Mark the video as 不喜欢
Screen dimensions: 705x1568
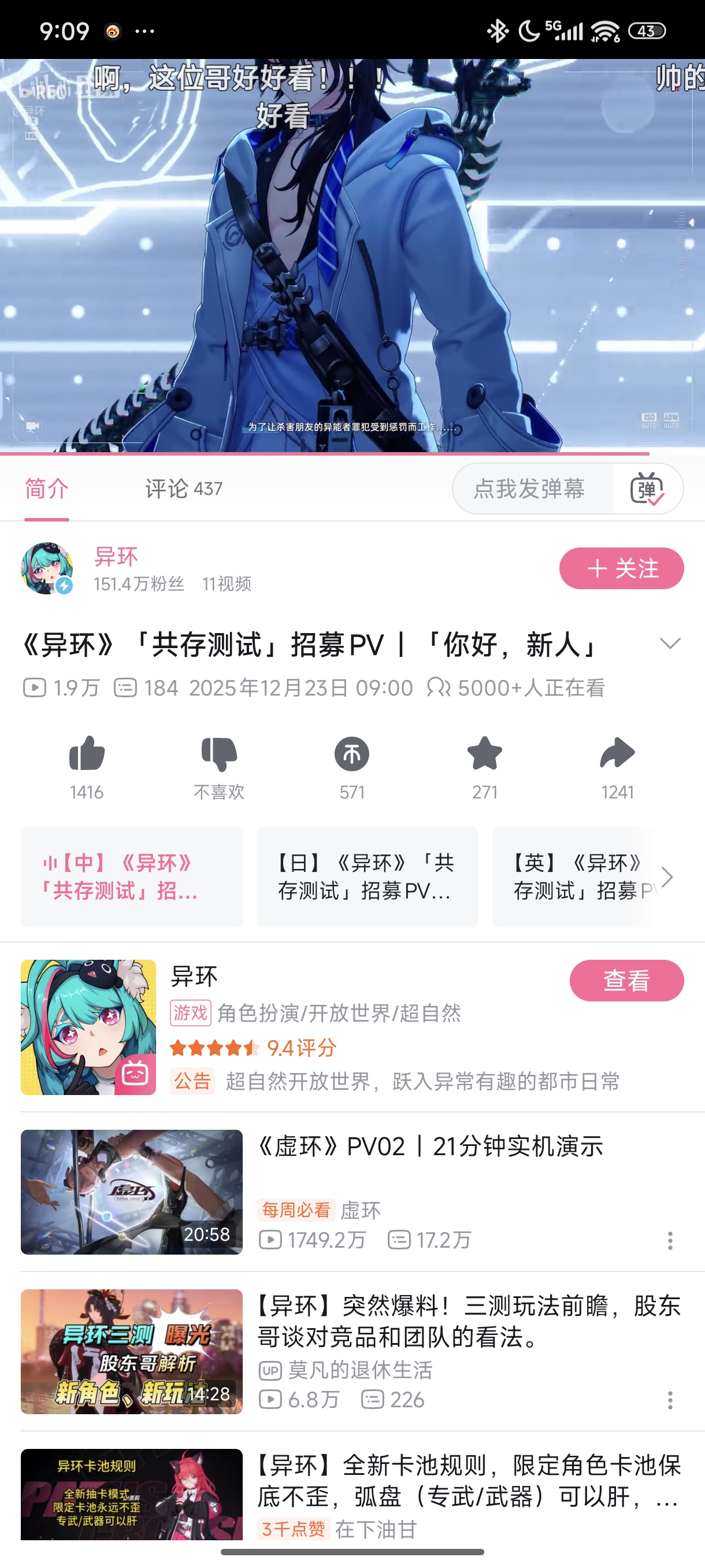[x=219, y=754]
